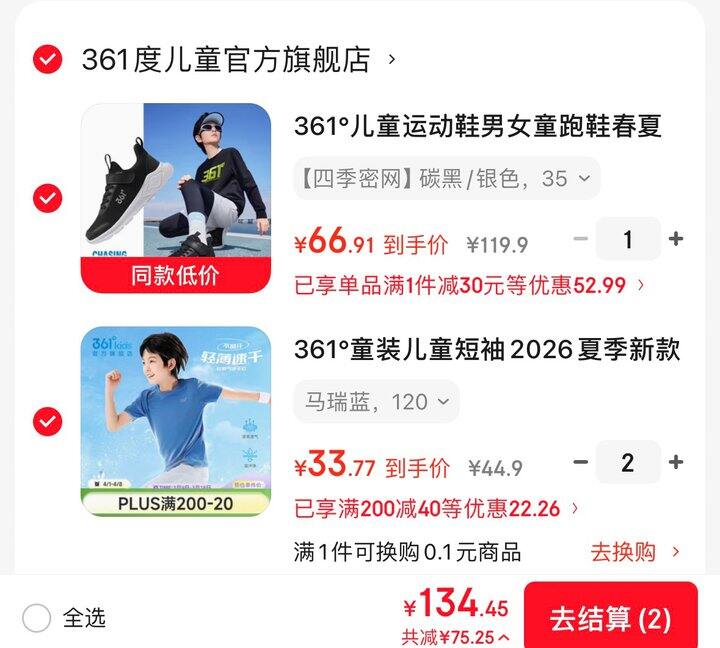Viewport: 720px width, 648px height.
Task: Deselect the 童装儿童短袖 item checkbox
Action: pos(47,421)
